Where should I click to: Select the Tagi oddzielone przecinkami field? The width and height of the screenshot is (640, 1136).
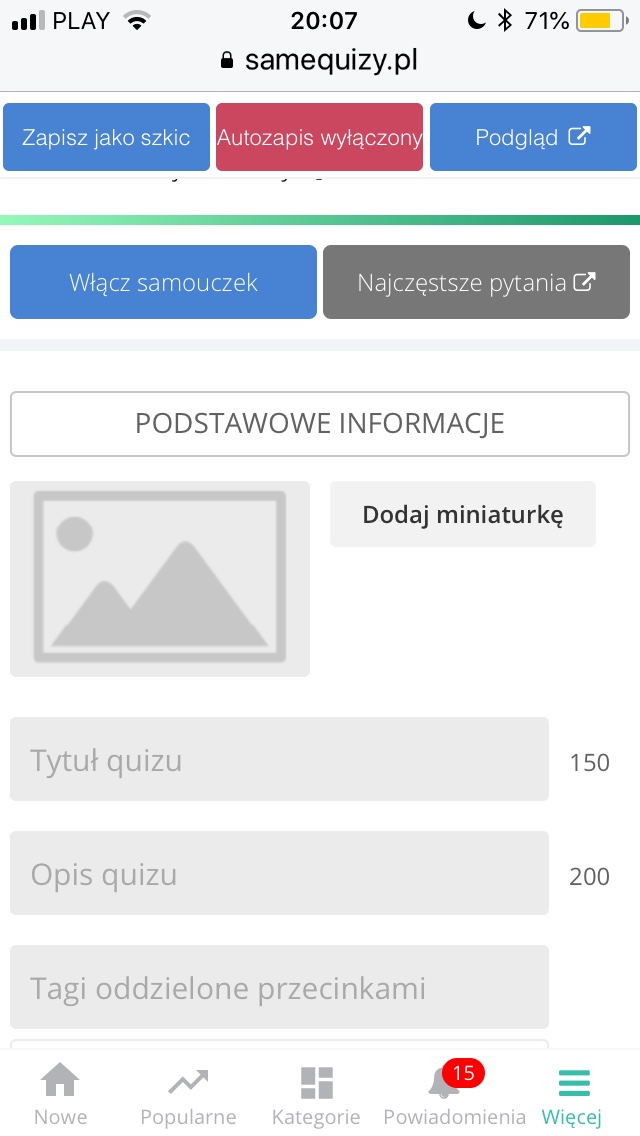coord(279,987)
